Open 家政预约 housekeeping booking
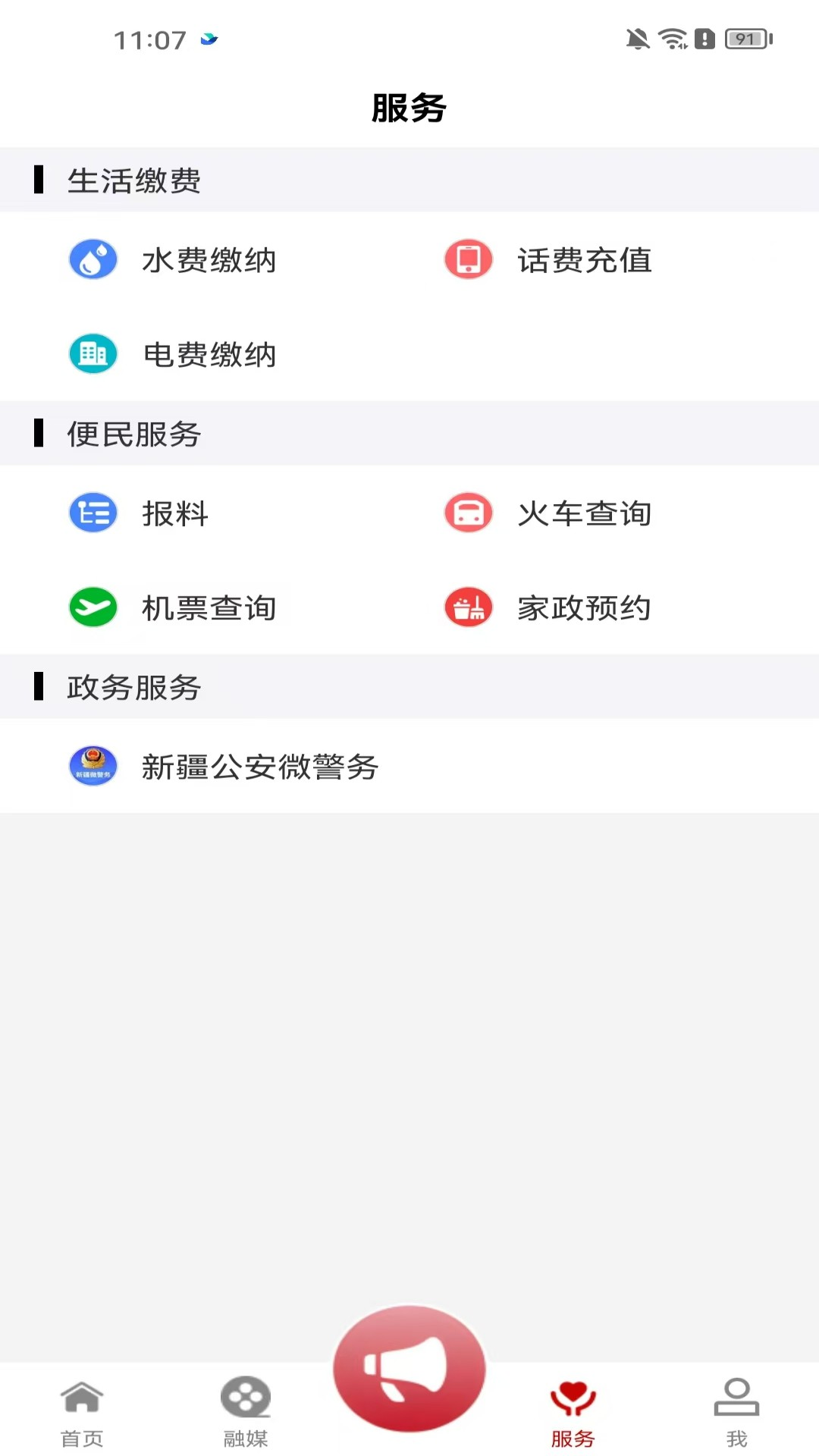The width and height of the screenshot is (819, 1456). tap(548, 607)
